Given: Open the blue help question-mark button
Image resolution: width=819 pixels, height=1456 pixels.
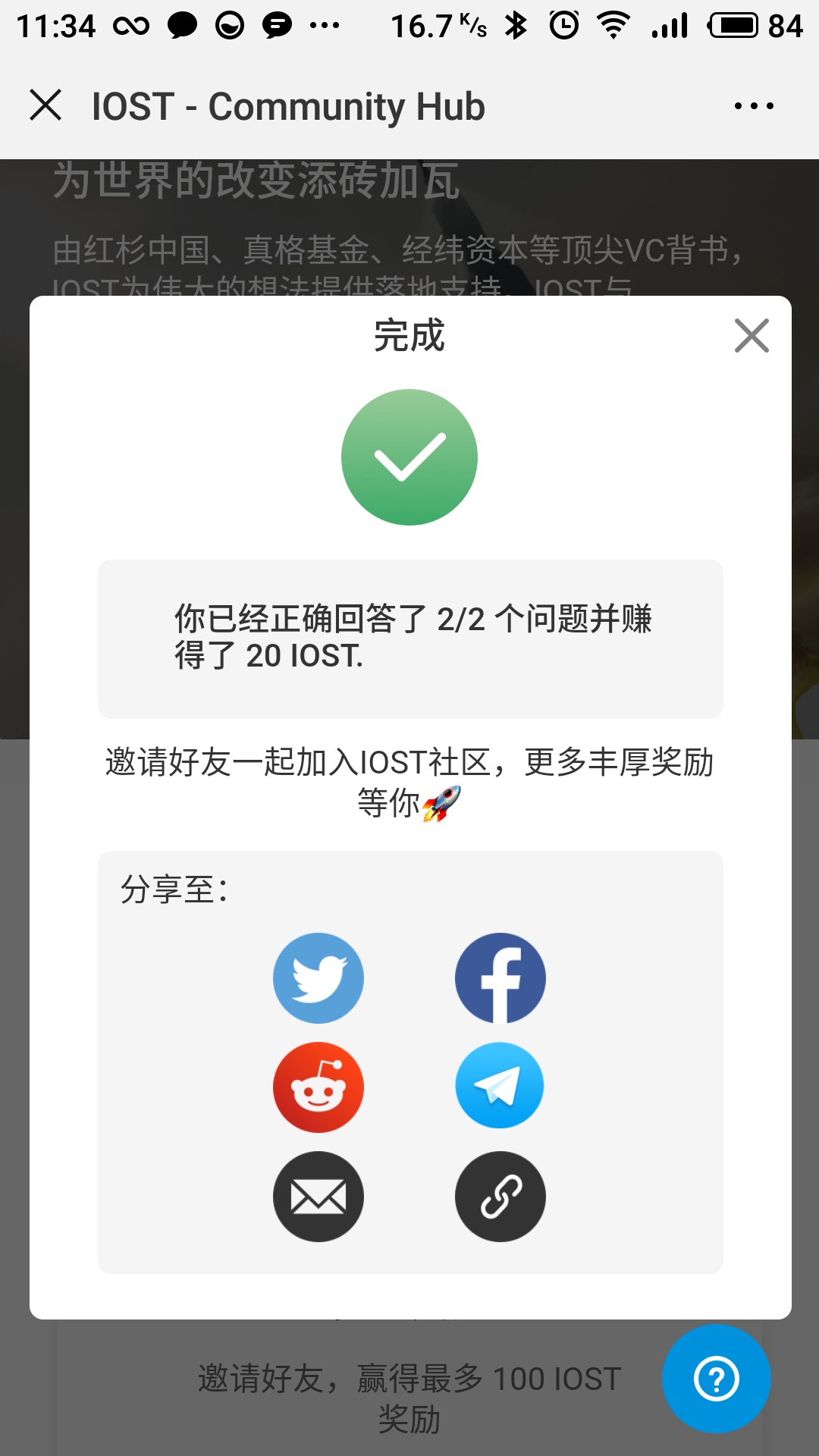Looking at the screenshot, I should coord(716,1379).
